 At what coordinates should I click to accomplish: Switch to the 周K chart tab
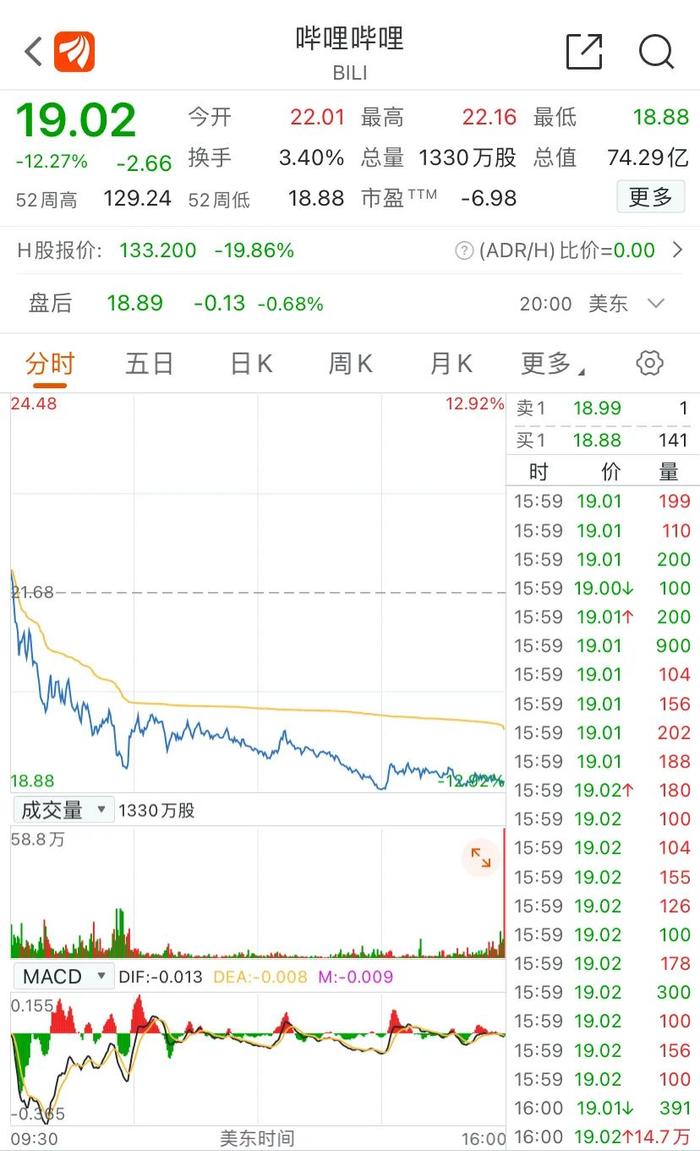350,363
